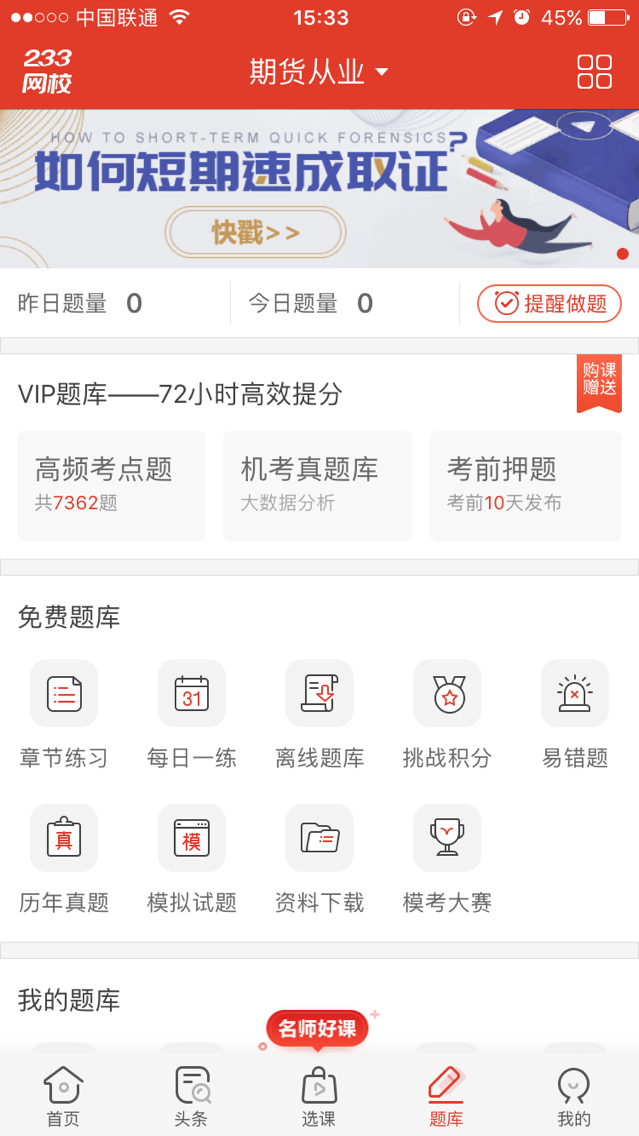Switch to the 我的 profile tab

tap(574, 1096)
